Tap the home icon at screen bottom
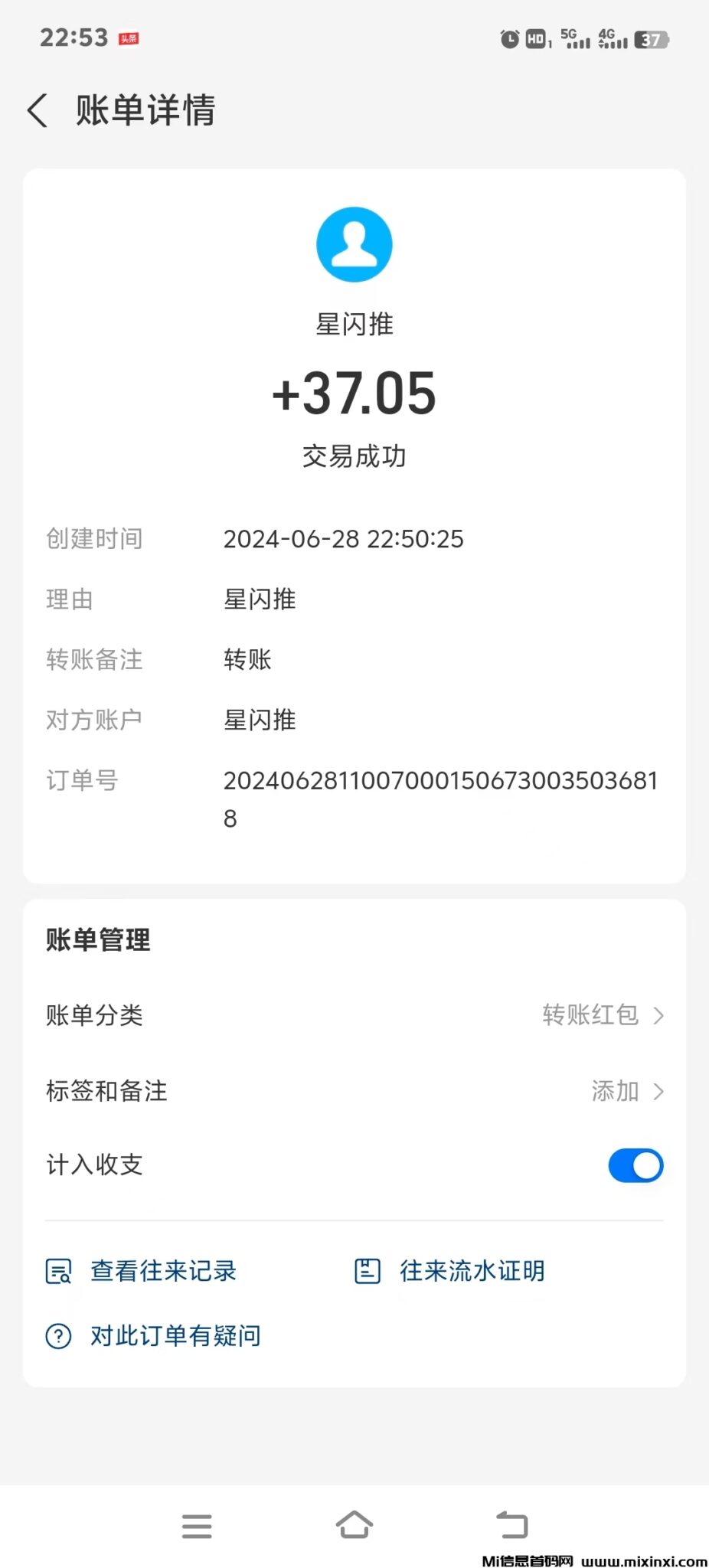Image resolution: width=709 pixels, height=1568 pixels. tap(354, 1525)
